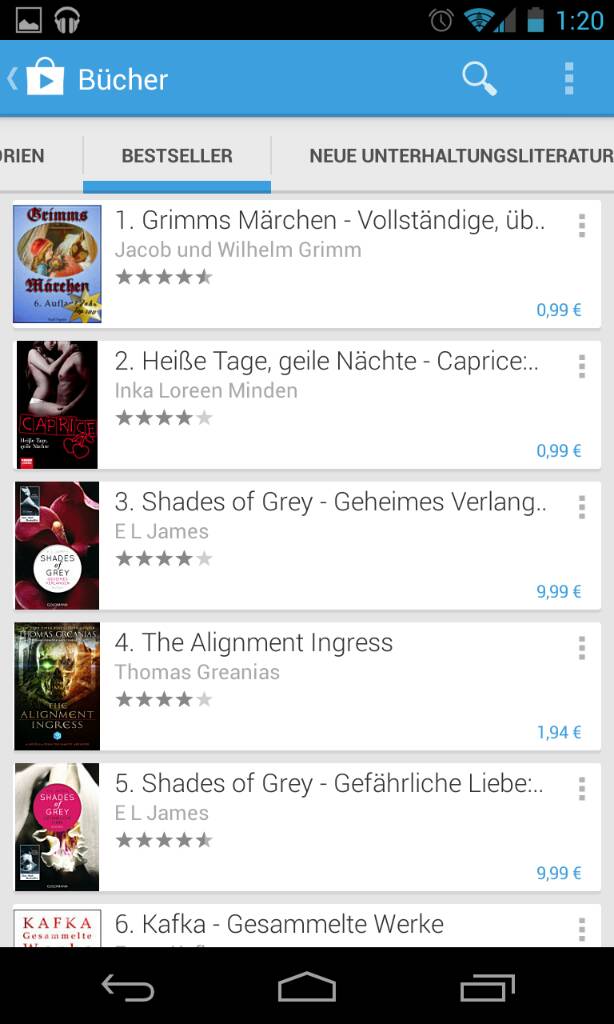Show more options for Heiße Tage, geile Nächte
Image resolution: width=614 pixels, height=1024 pixels.
point(581,366)
